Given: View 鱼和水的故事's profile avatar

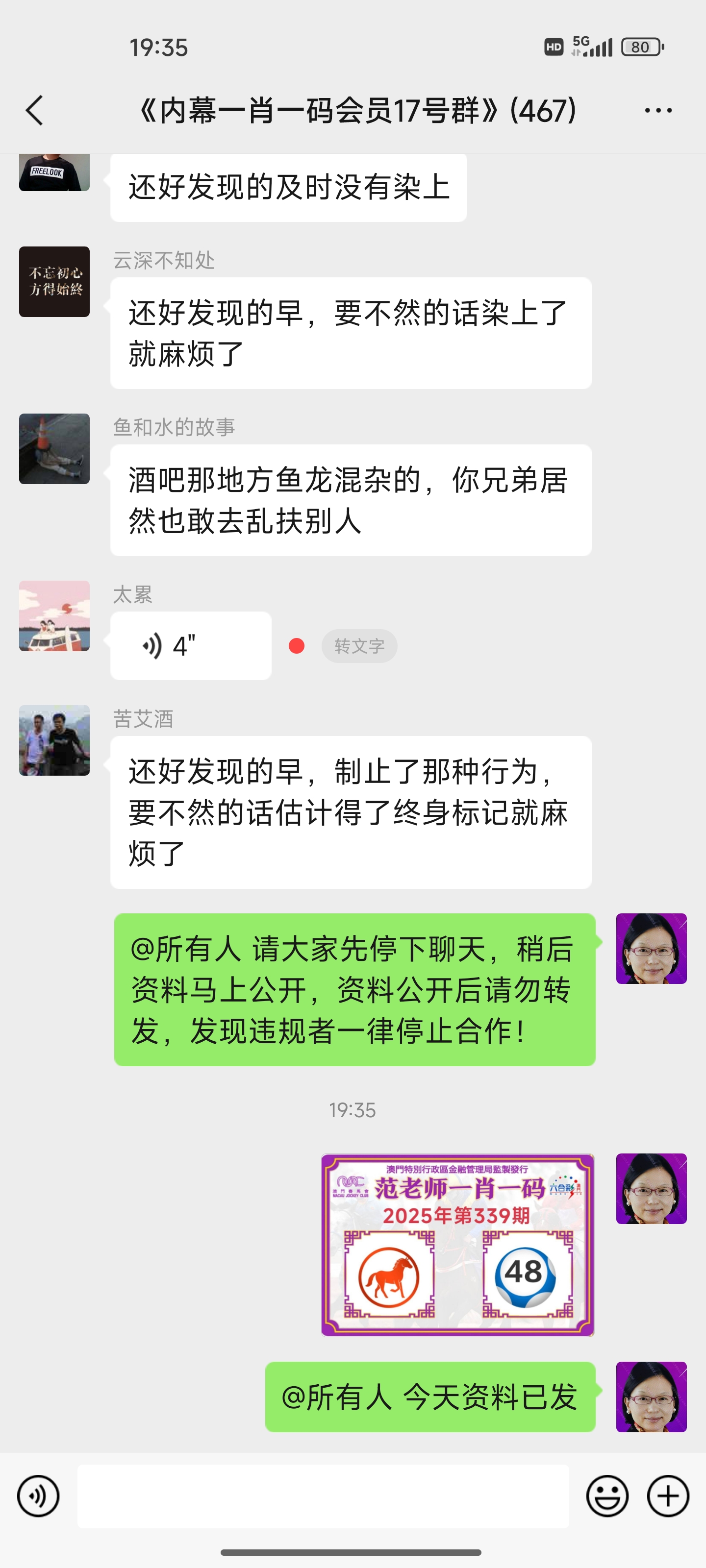Looking at the screenshot, I should [x=54, y=449].
